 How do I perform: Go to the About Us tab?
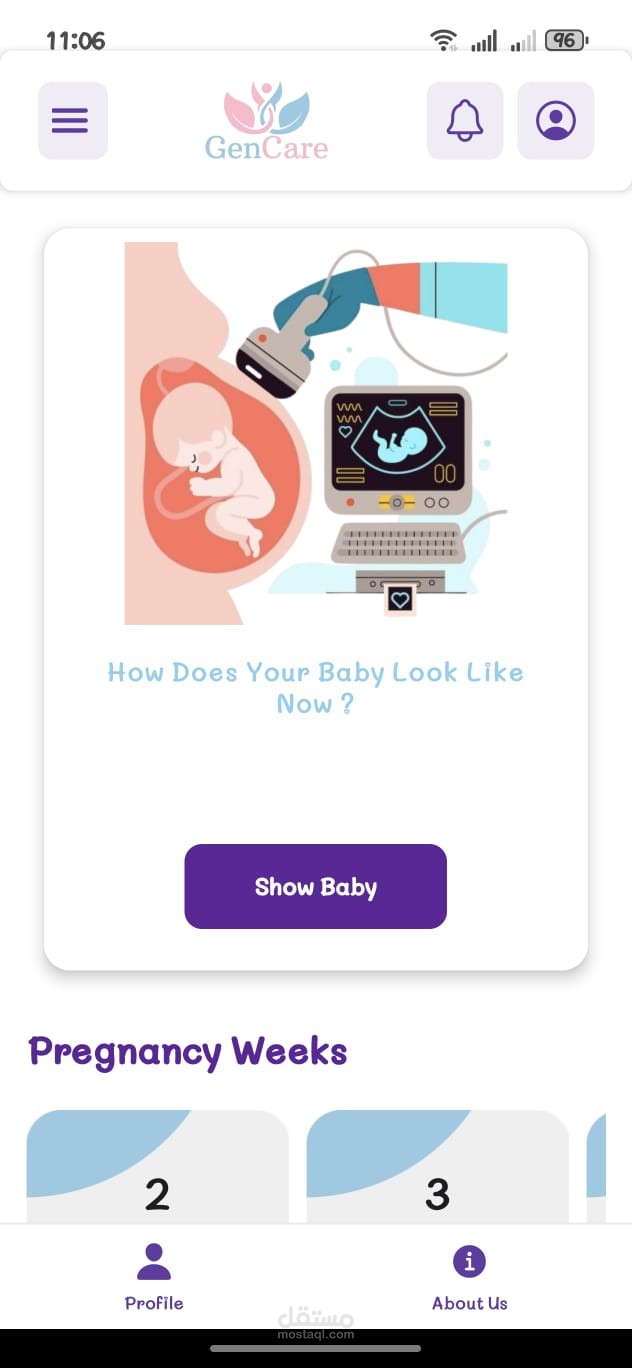click(469, 1276)
